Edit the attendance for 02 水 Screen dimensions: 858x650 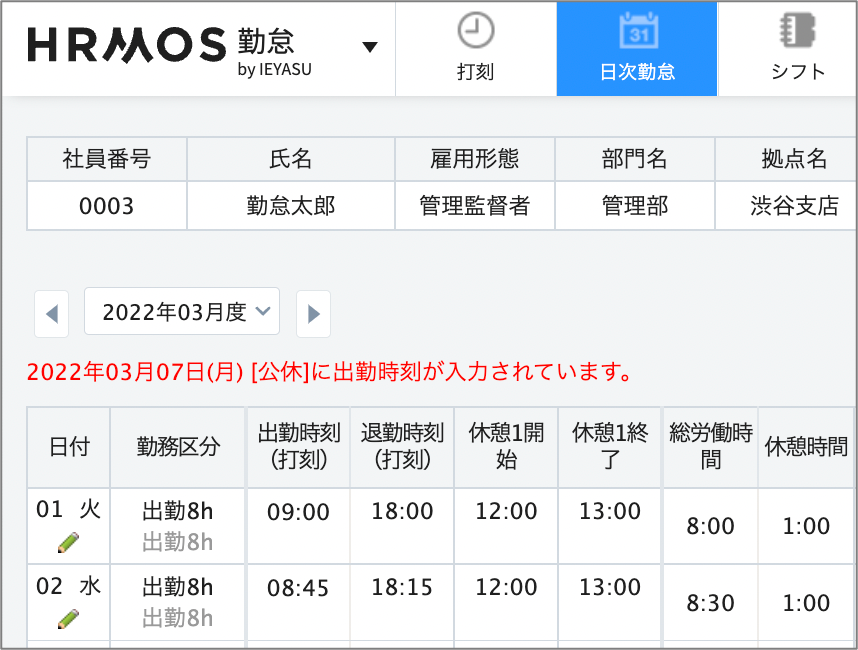(x=68, y=618)
